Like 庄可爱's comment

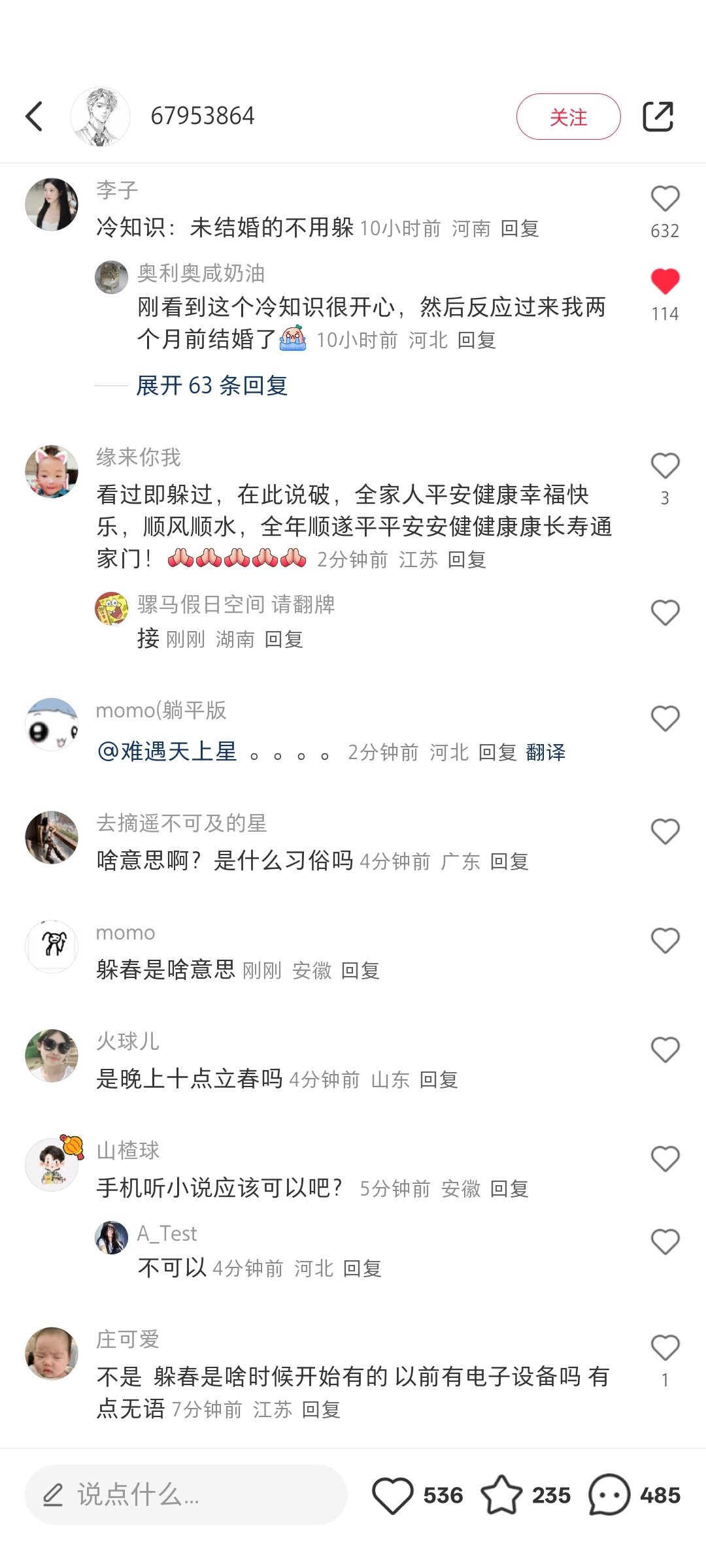[x=665, y=1348]
